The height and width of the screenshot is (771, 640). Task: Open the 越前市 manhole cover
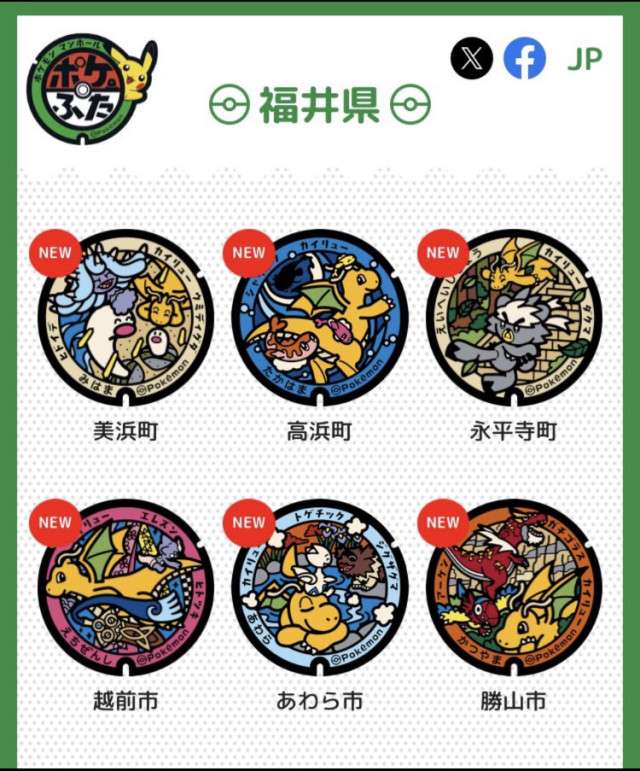pos(125,589)
